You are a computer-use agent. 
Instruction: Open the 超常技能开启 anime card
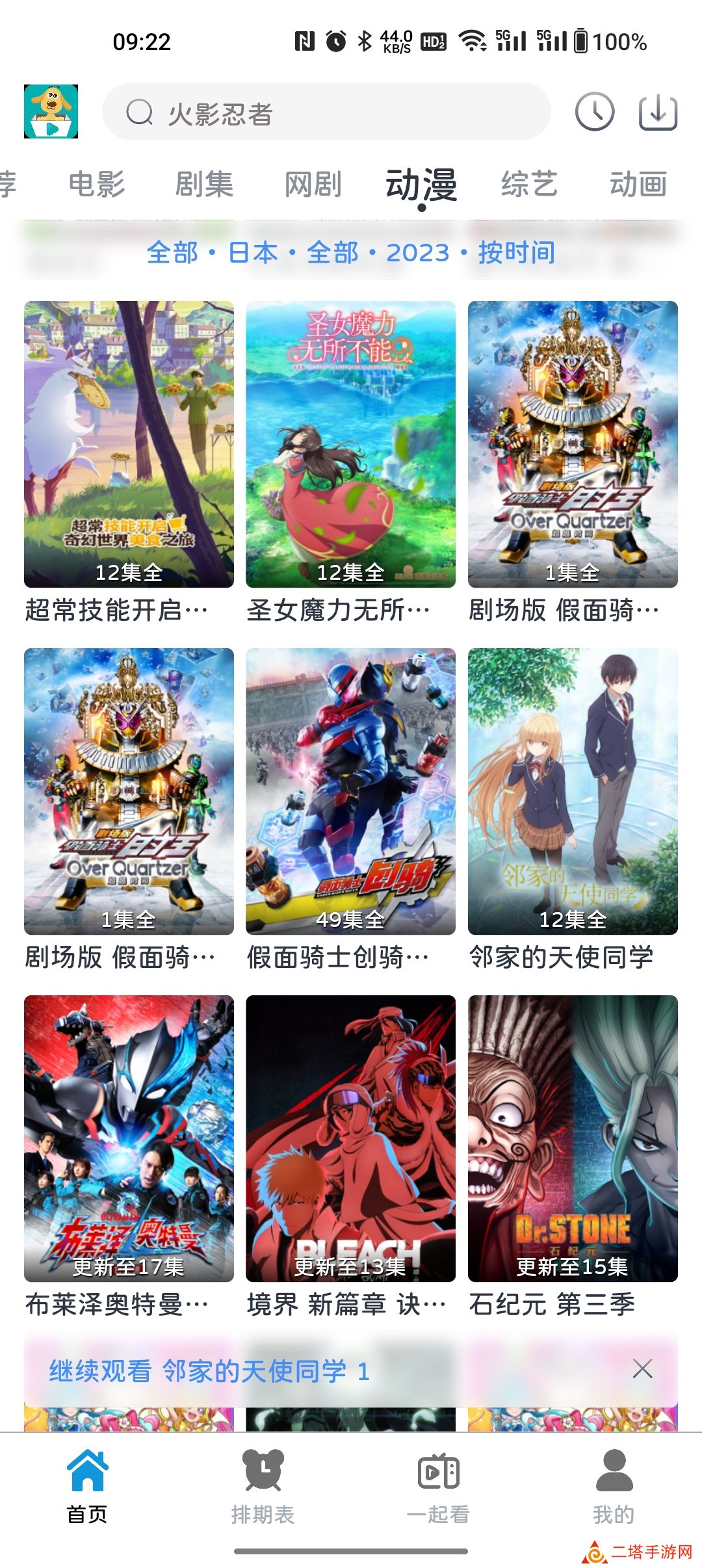pyautogui.click(x=129, y=444)
